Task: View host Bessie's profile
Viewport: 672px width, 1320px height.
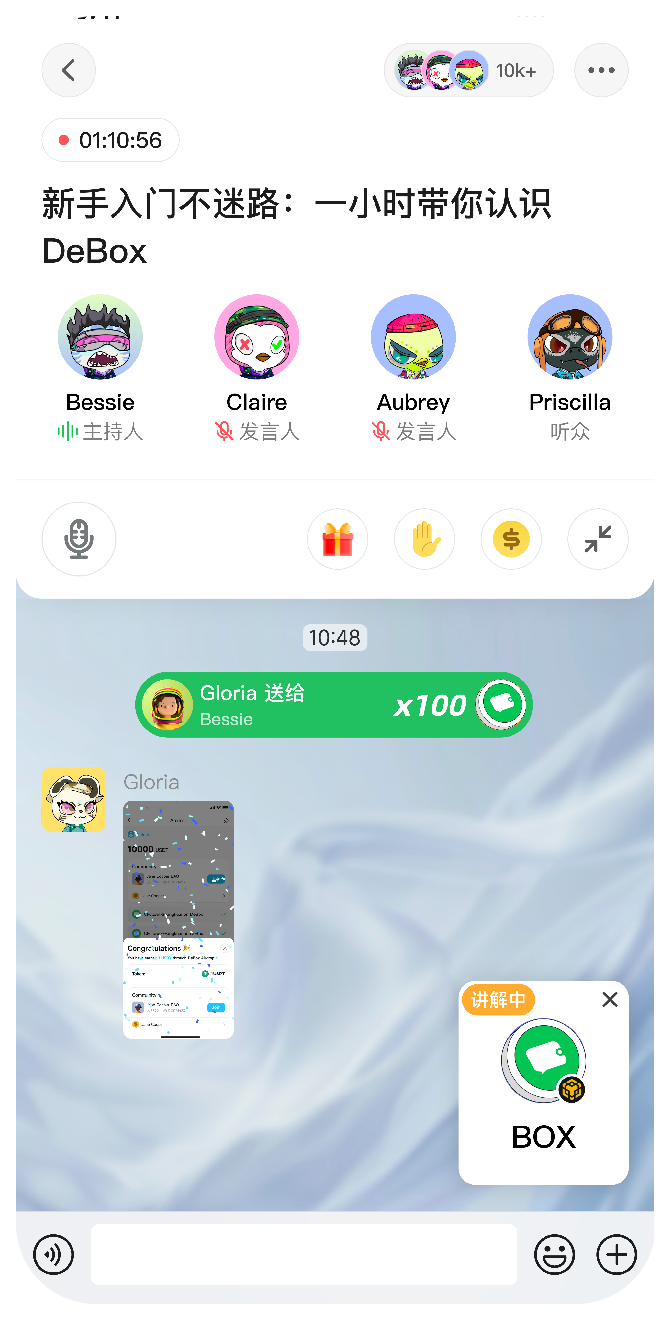Action: (100, 337)
